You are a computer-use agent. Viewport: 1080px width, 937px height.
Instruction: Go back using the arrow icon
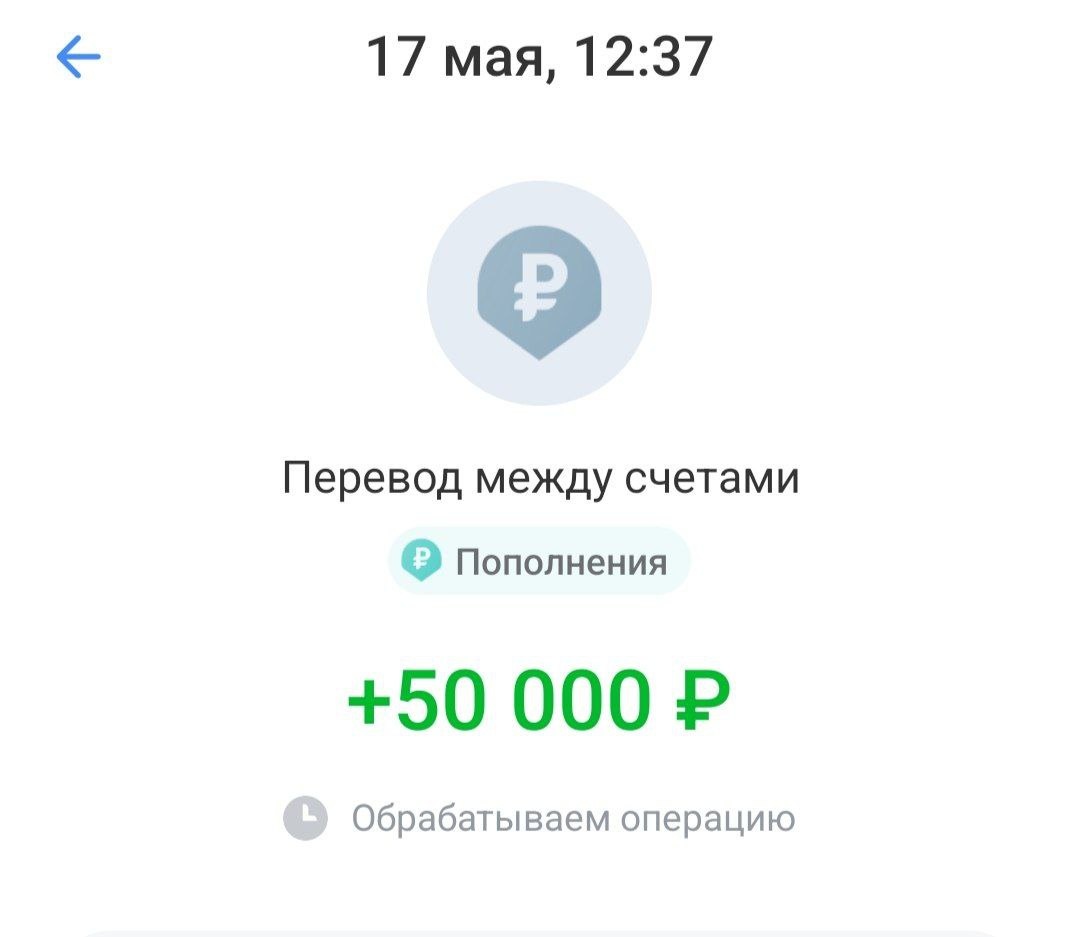point(78,59)
